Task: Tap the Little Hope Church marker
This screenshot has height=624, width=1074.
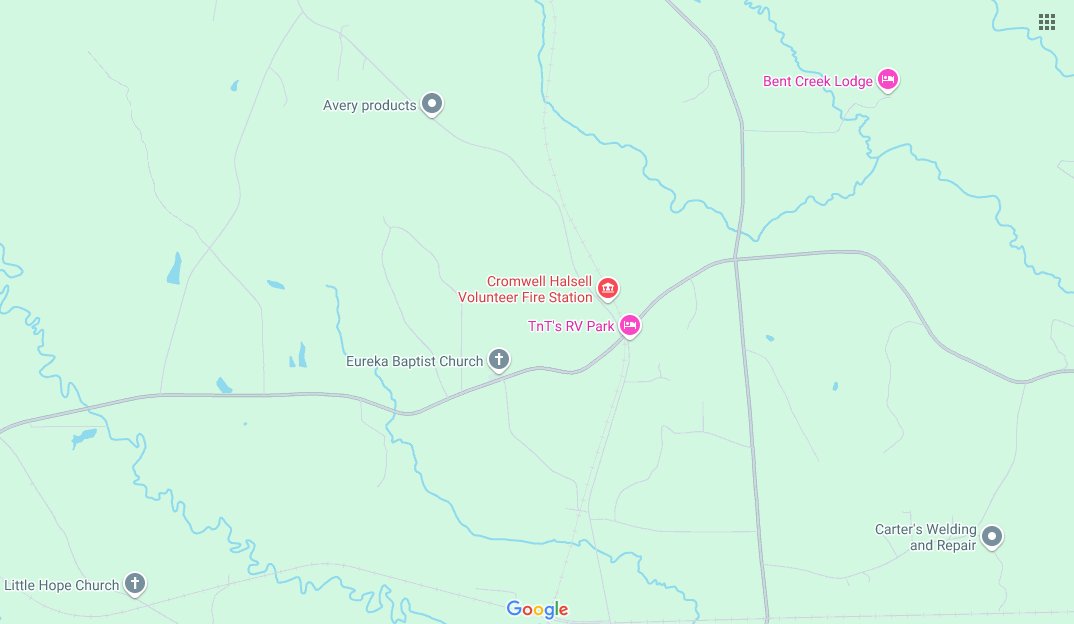Action: [135, 583]
